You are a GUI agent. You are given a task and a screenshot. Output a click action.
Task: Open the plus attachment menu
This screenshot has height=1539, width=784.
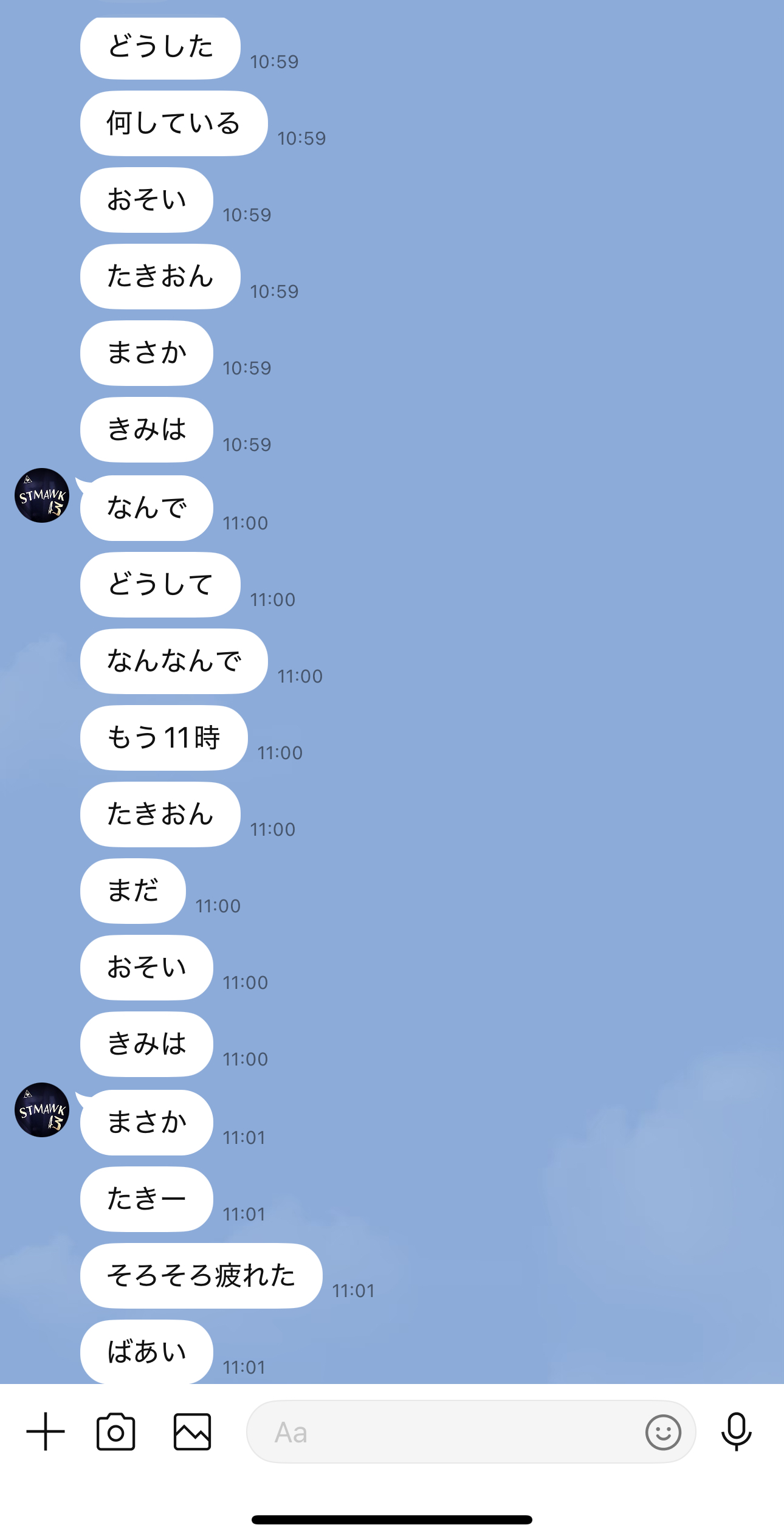click(46, 1431)
